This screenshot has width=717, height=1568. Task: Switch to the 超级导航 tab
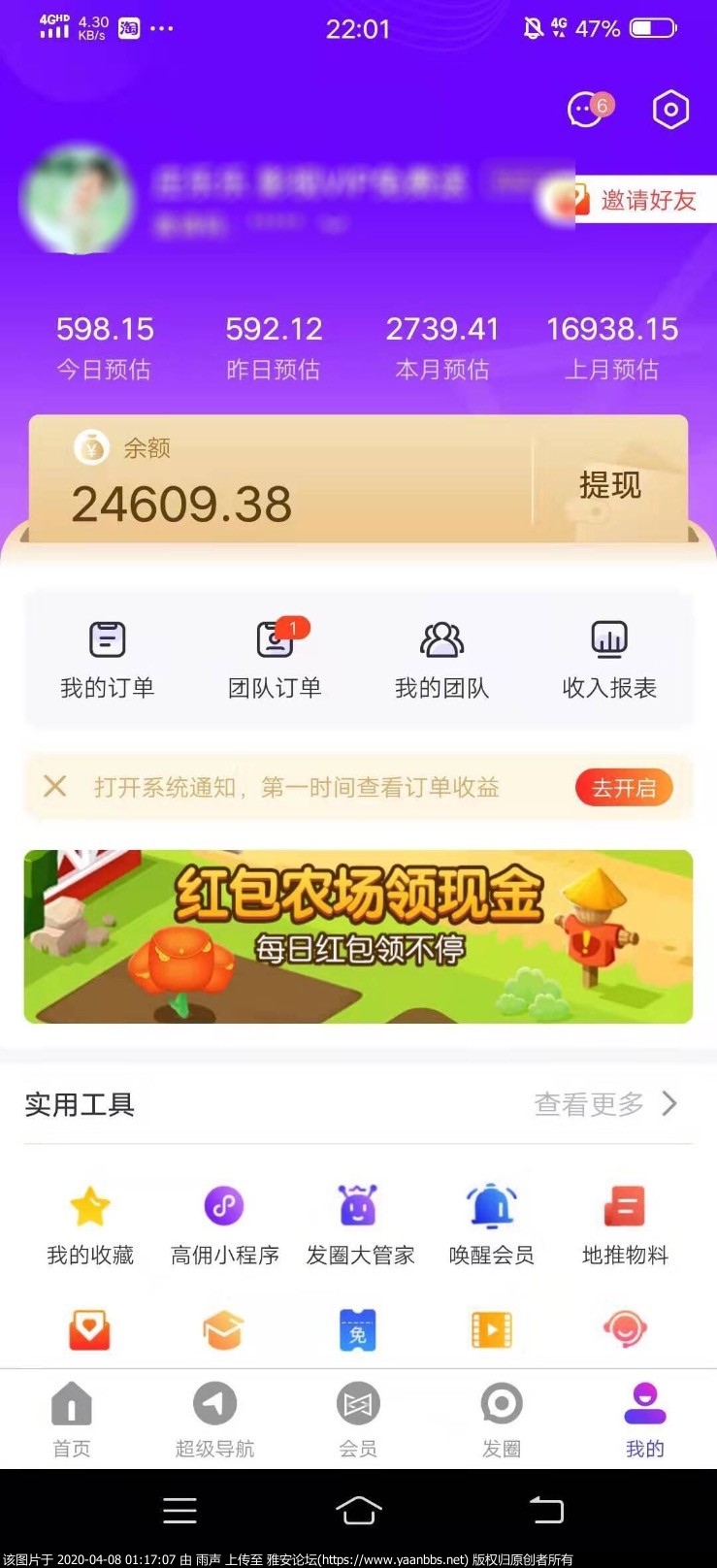[214, 1420]
